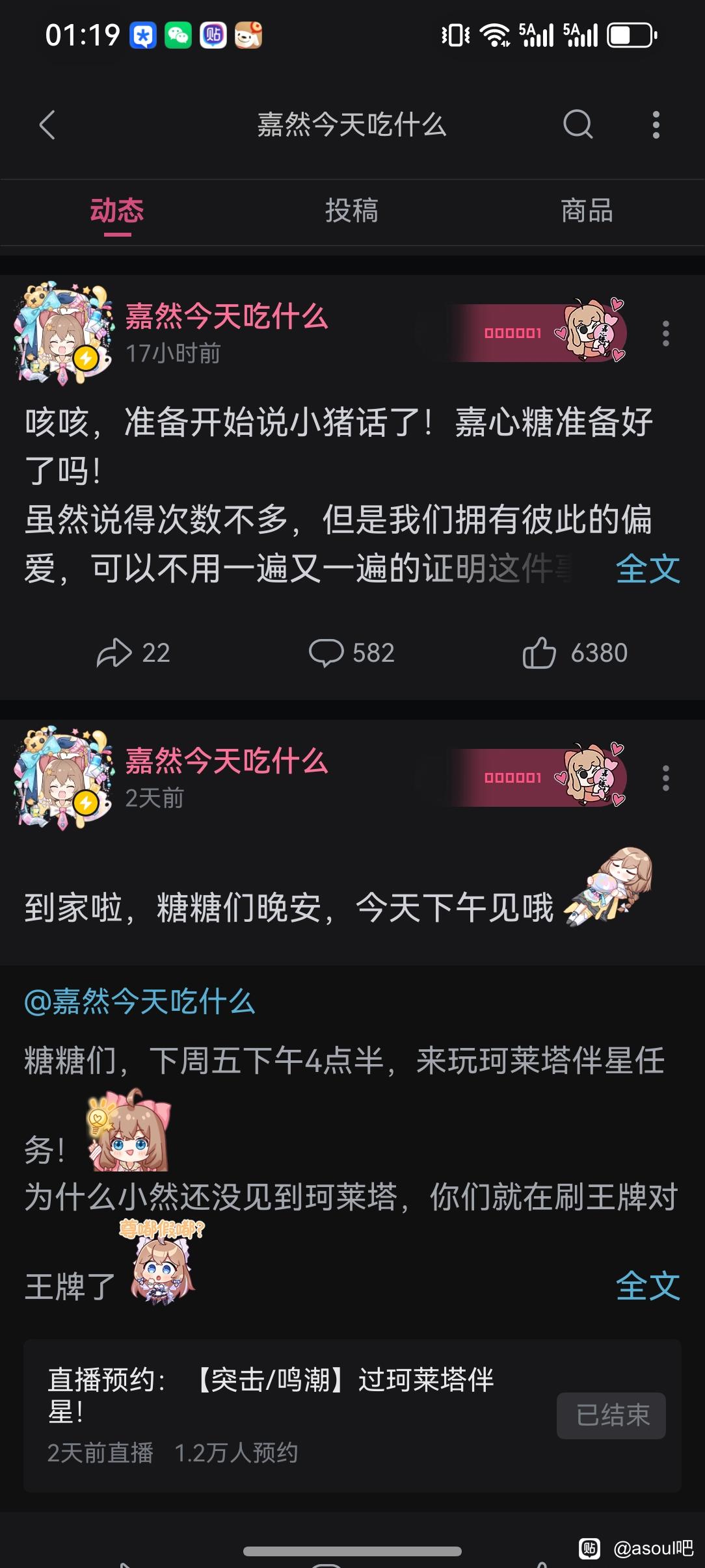
Task: Open the @嘉然今天吃什么 mention link
Action: (x=139, y=1002)
